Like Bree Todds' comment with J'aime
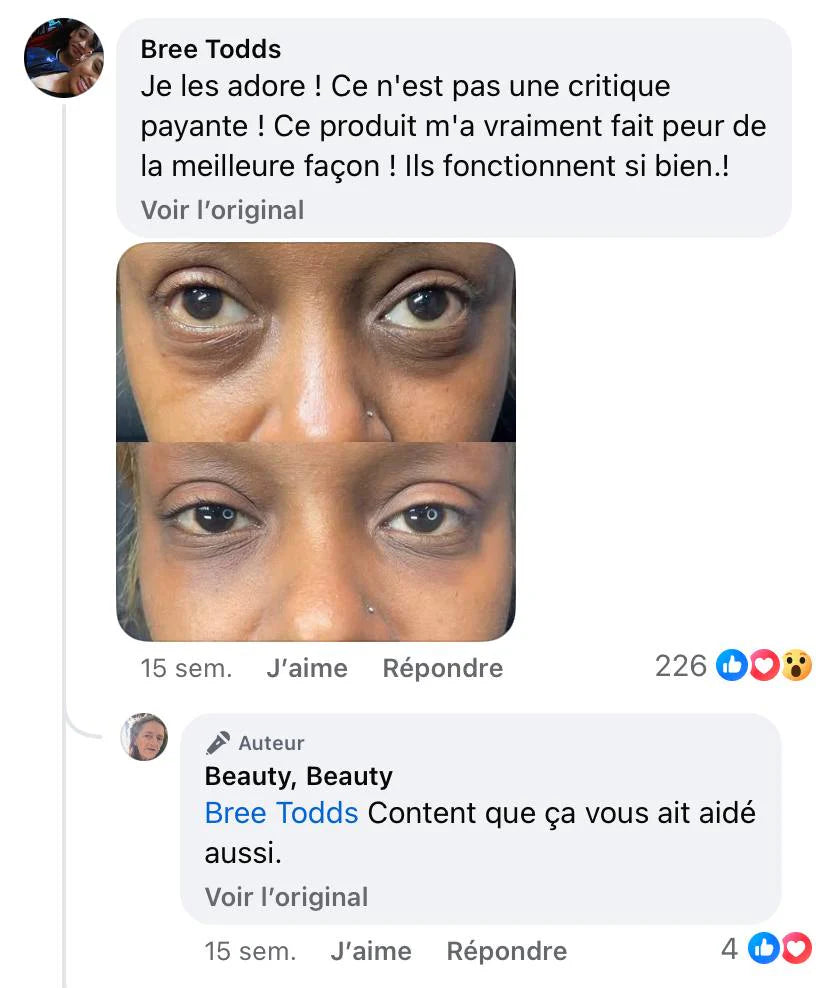Viewport: 828px width, 988px height. (307, 668)
